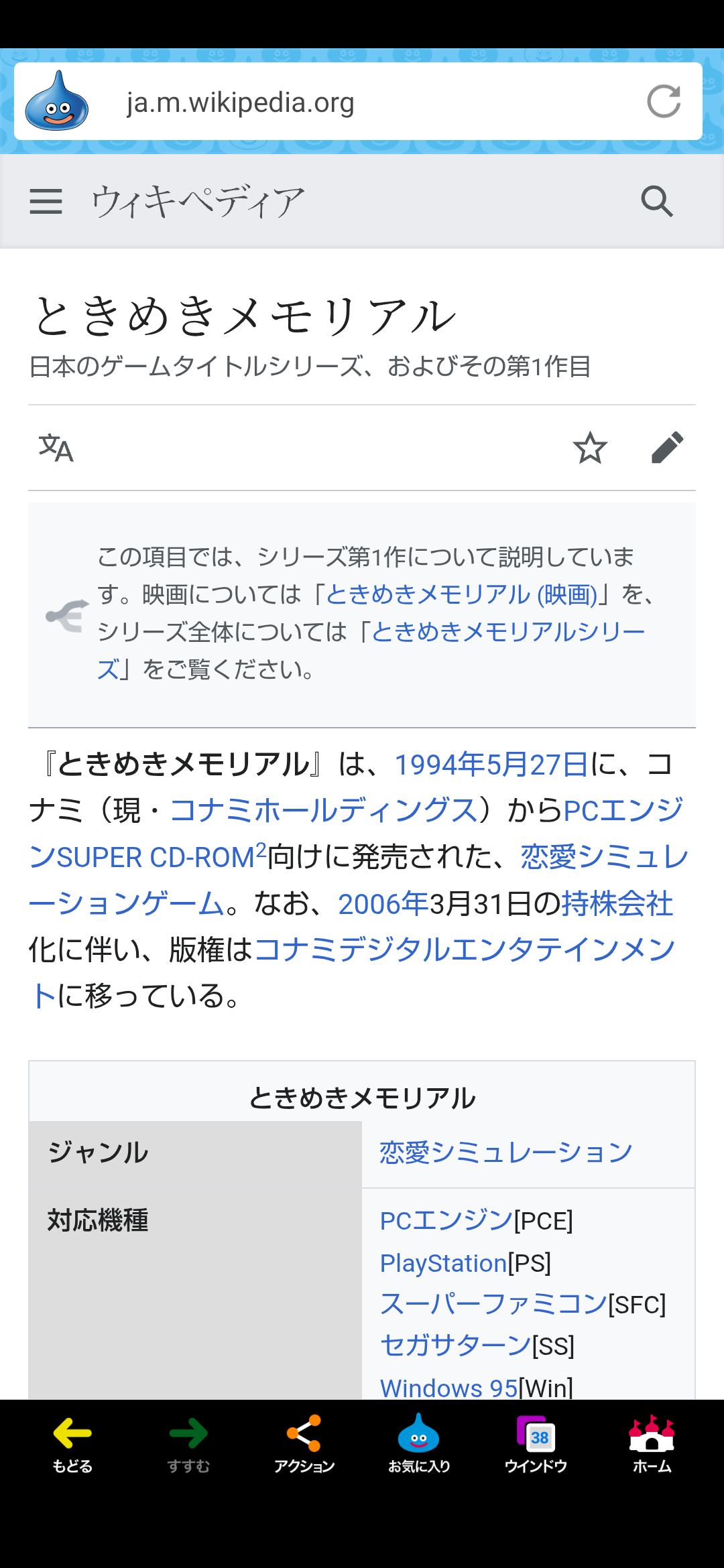Go to ホーム page
Image resolution: width=724 pixels, height=1568 pixels.
[x=652, y=1444]
